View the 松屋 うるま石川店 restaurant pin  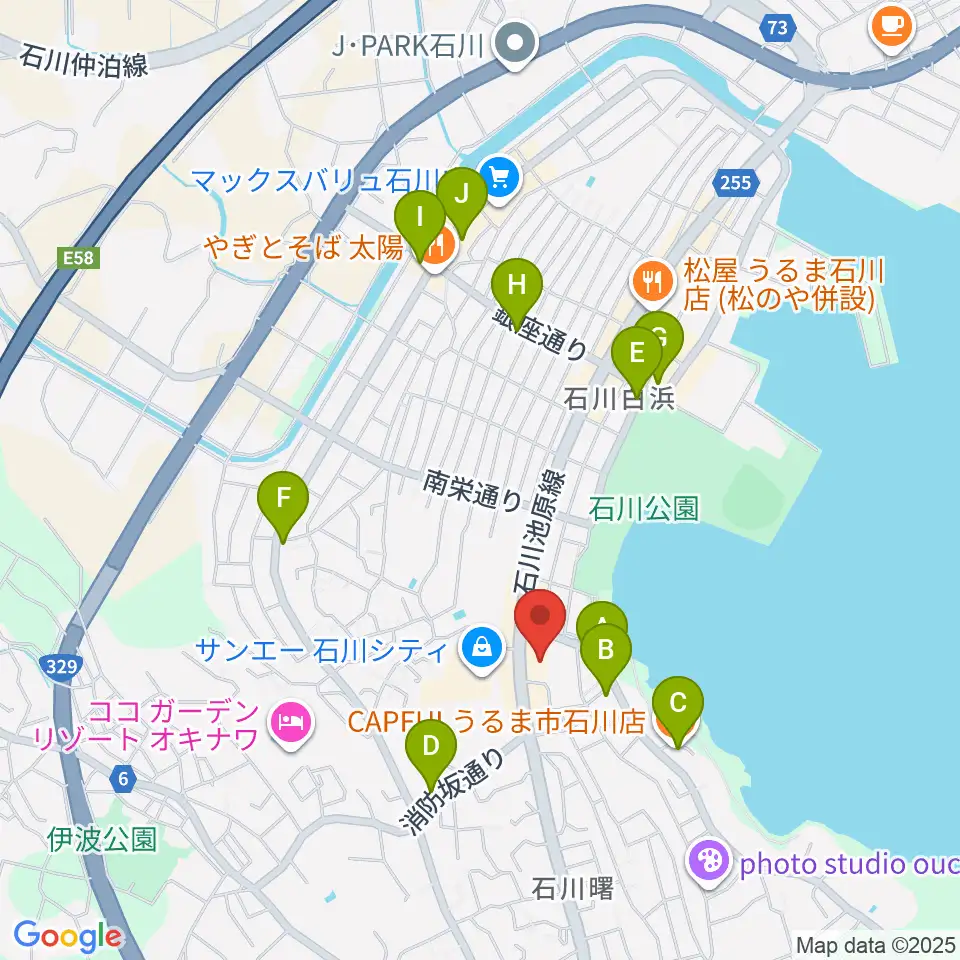tap(653, 281)
